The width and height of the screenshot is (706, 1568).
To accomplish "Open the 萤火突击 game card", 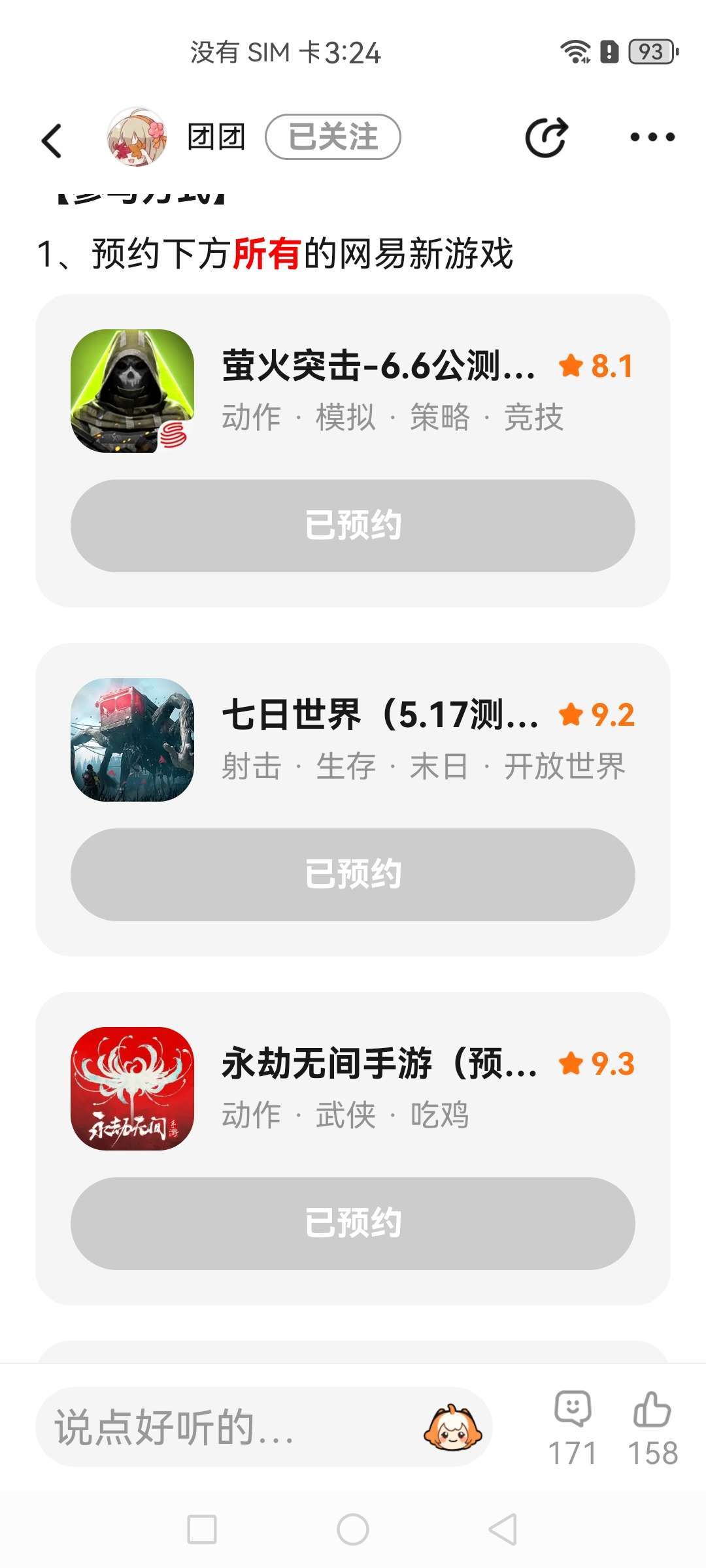I will click(353, 391).
